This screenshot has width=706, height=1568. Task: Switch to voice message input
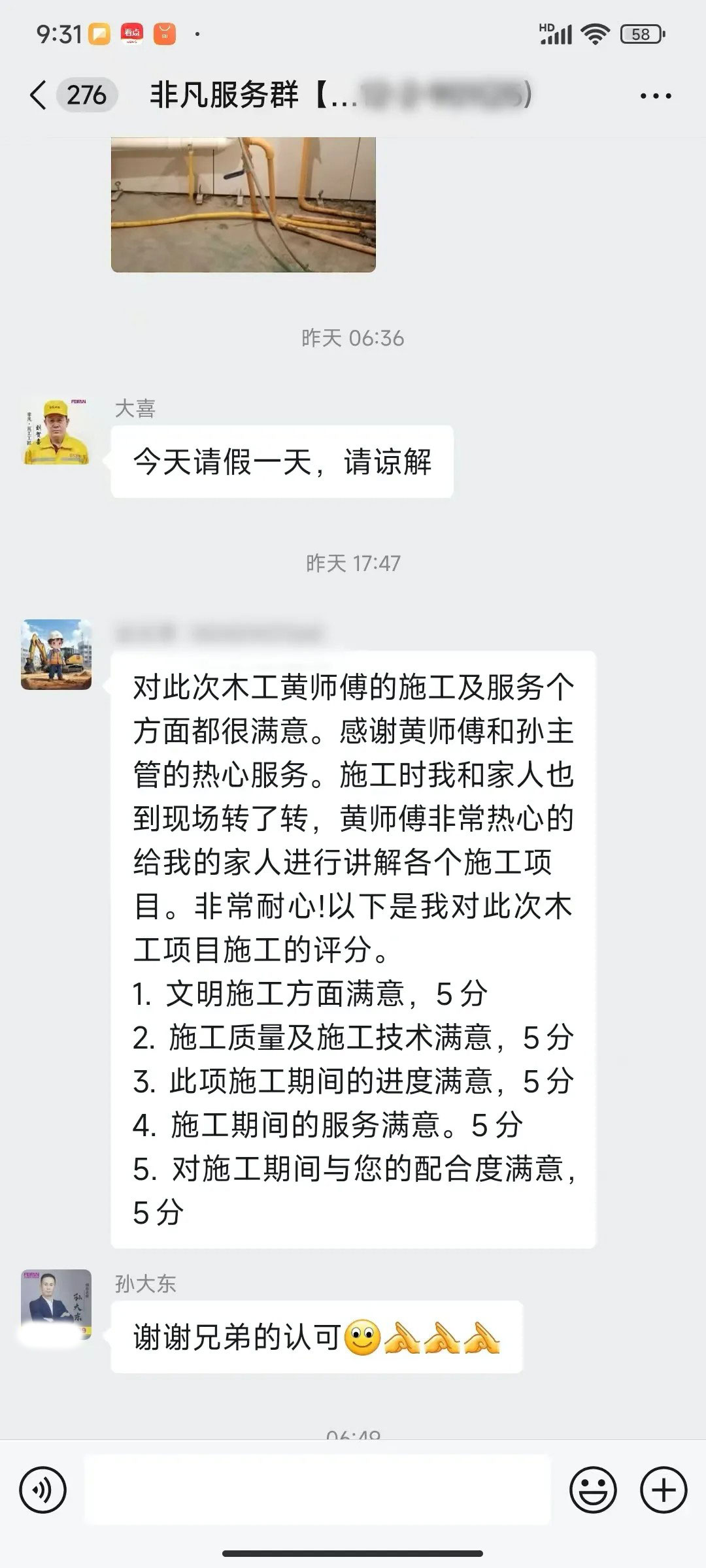[x=43, y=1490]
